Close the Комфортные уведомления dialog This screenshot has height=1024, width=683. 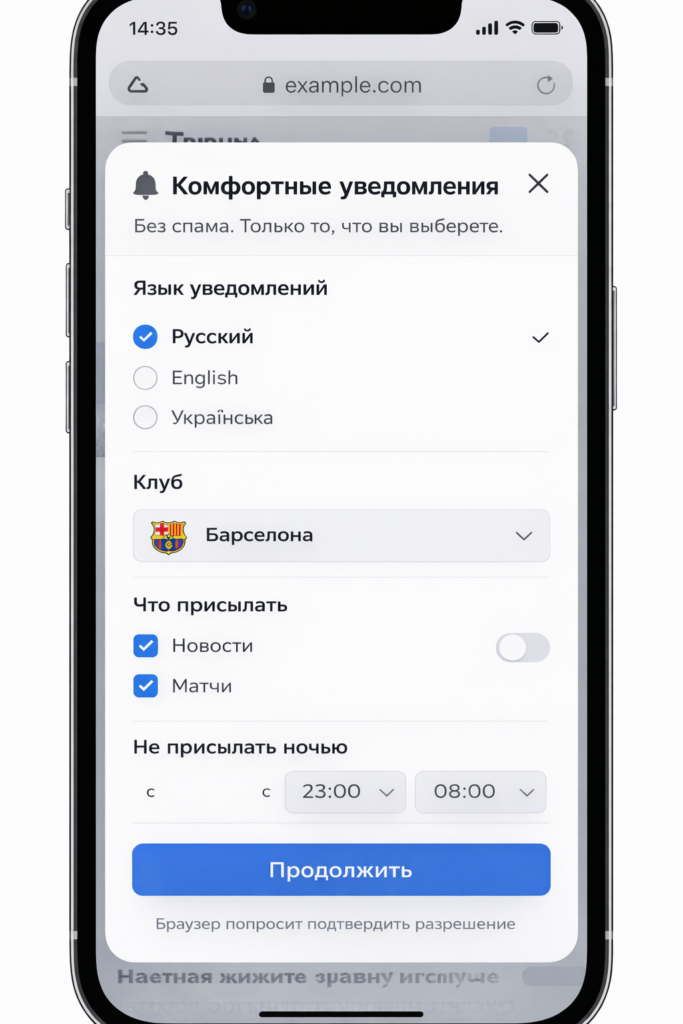538,184
